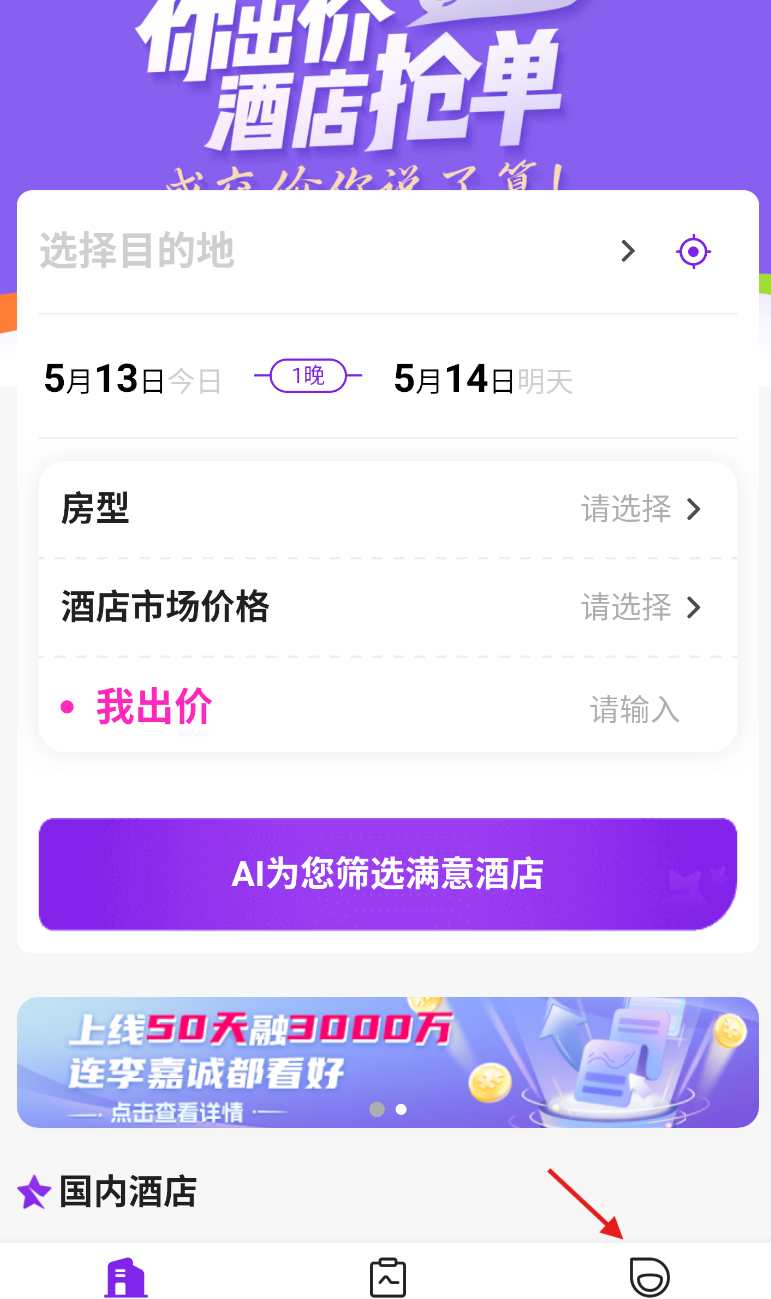Click the 请输入 bid input field
This screenshot has height=1299, width=771.
pos(634,710)
